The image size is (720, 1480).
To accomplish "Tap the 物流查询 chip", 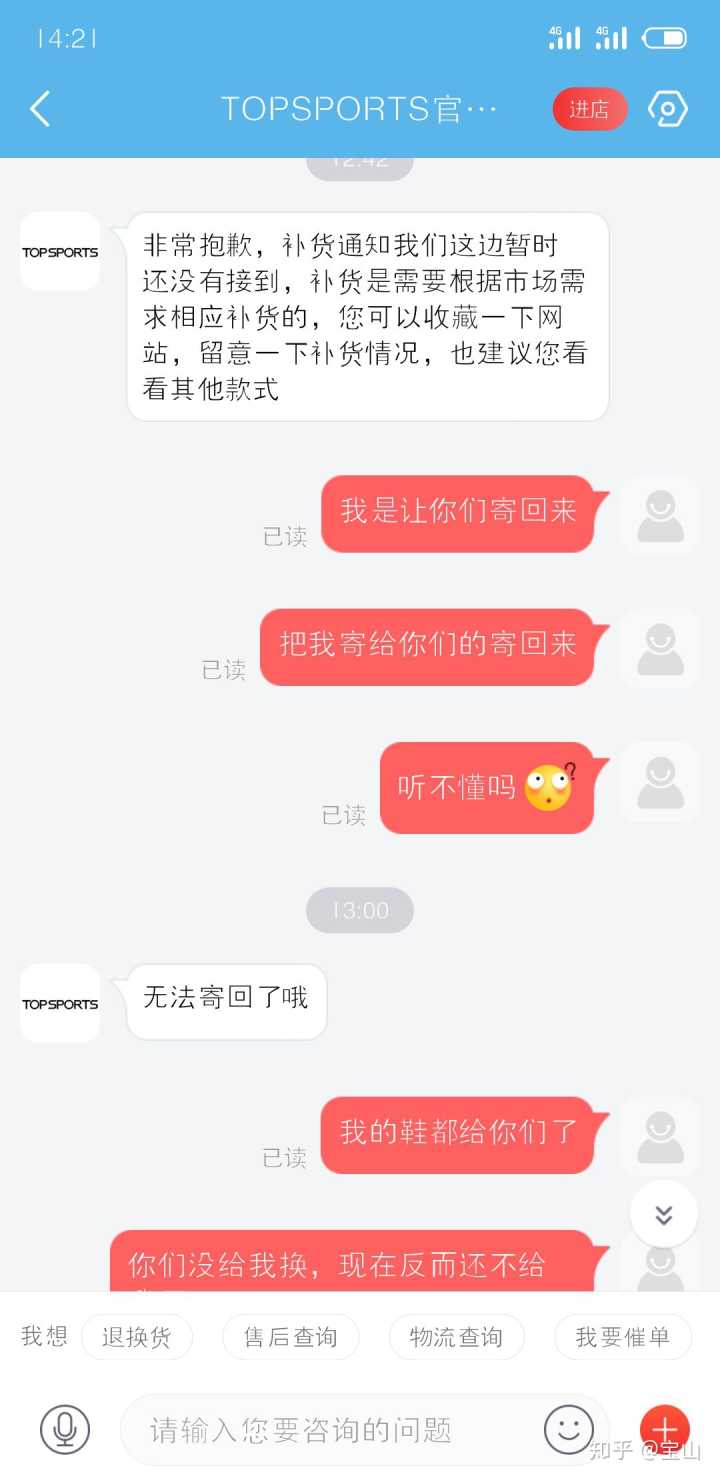I will (456, 1337).
